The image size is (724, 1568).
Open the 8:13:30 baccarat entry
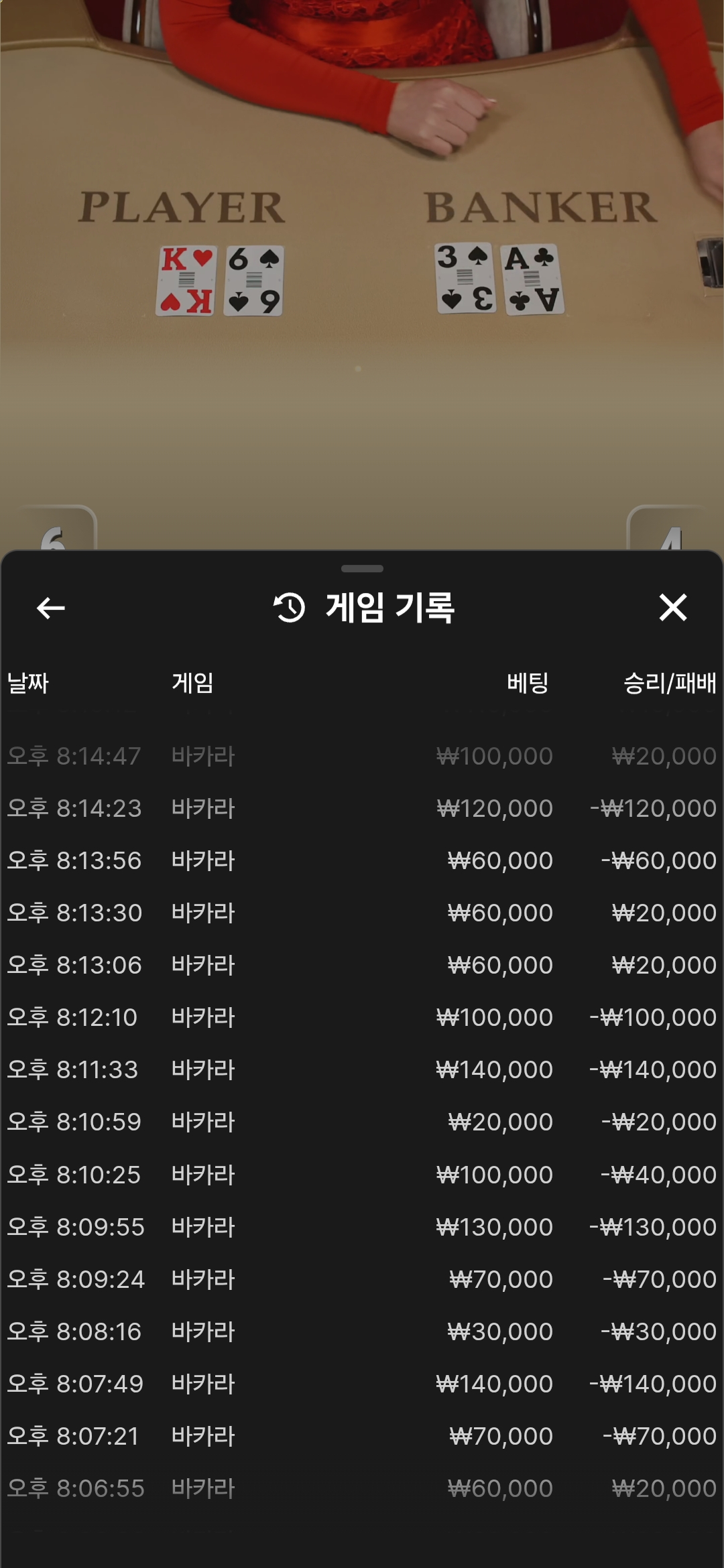362,913
